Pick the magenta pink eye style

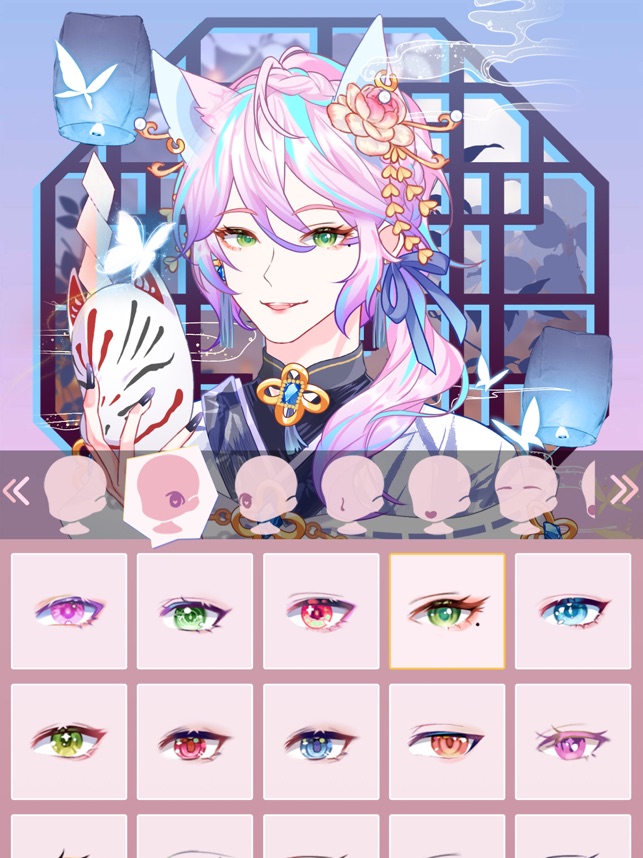[x=69, y=610]
